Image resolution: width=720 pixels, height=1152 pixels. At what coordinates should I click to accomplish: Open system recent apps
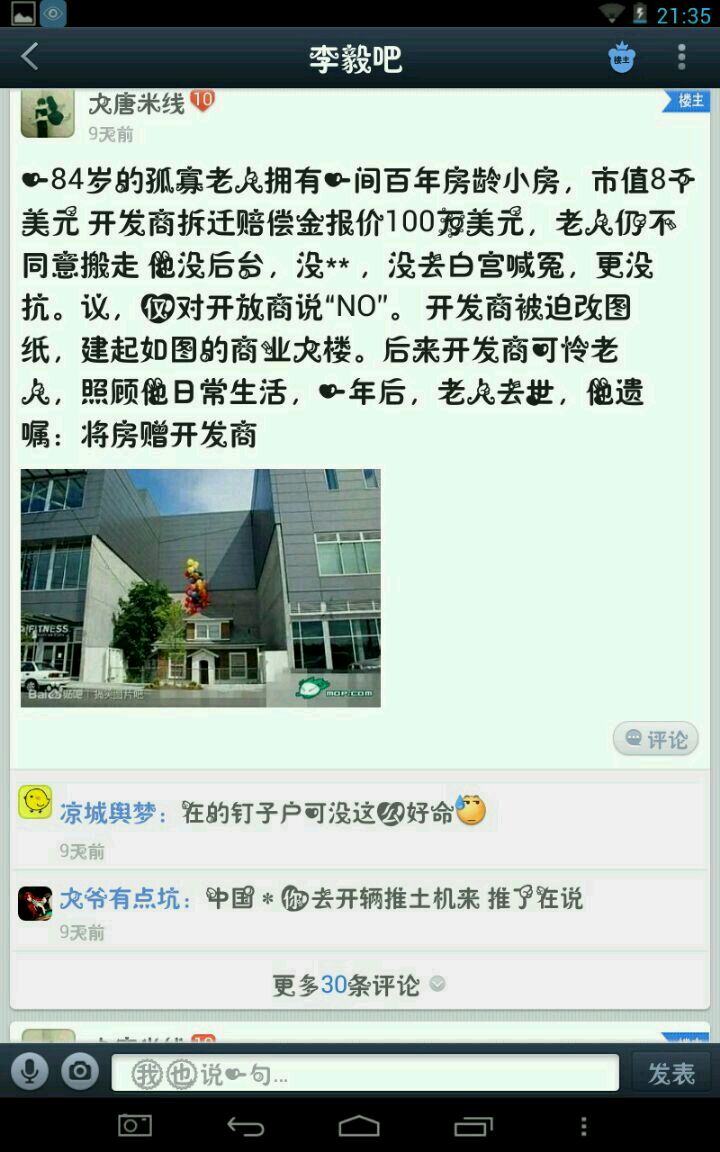[x=473, y=1127]
